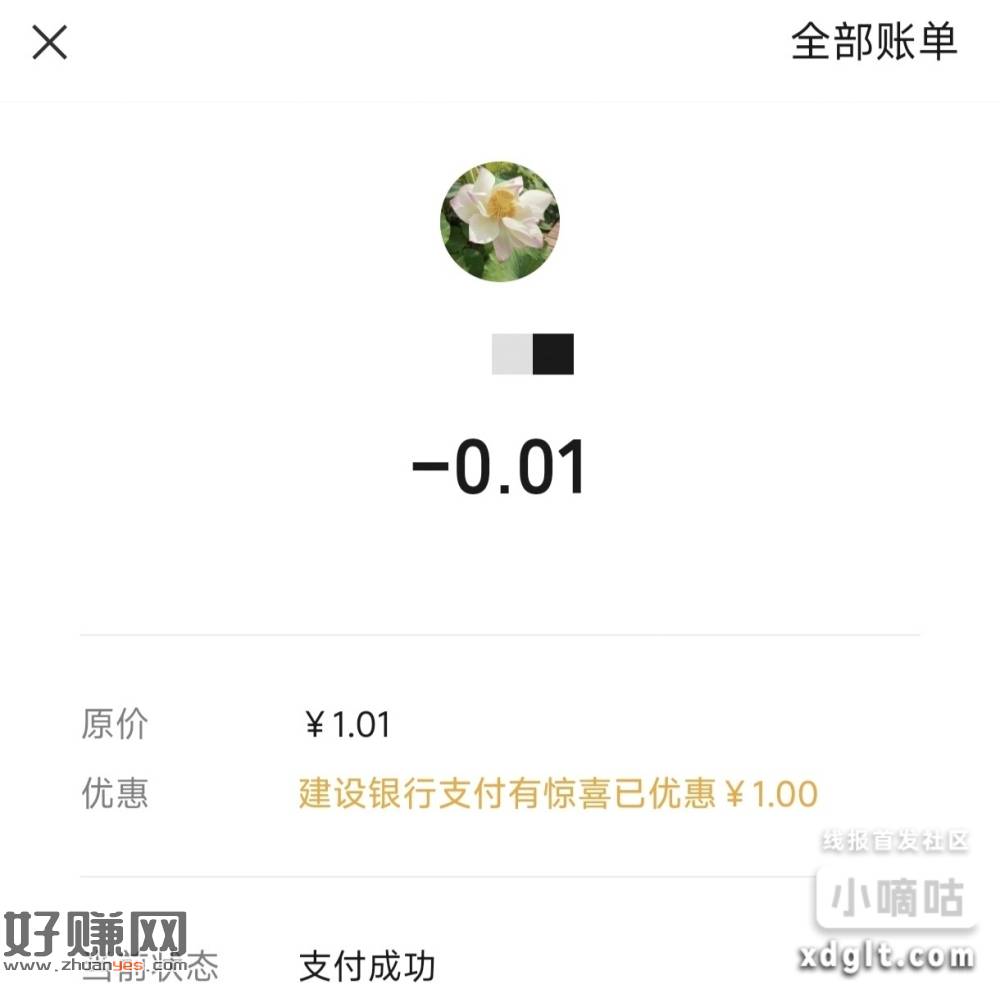Open 全部账单 to view all bills
1000x989 pixels.
pos(874,42)
